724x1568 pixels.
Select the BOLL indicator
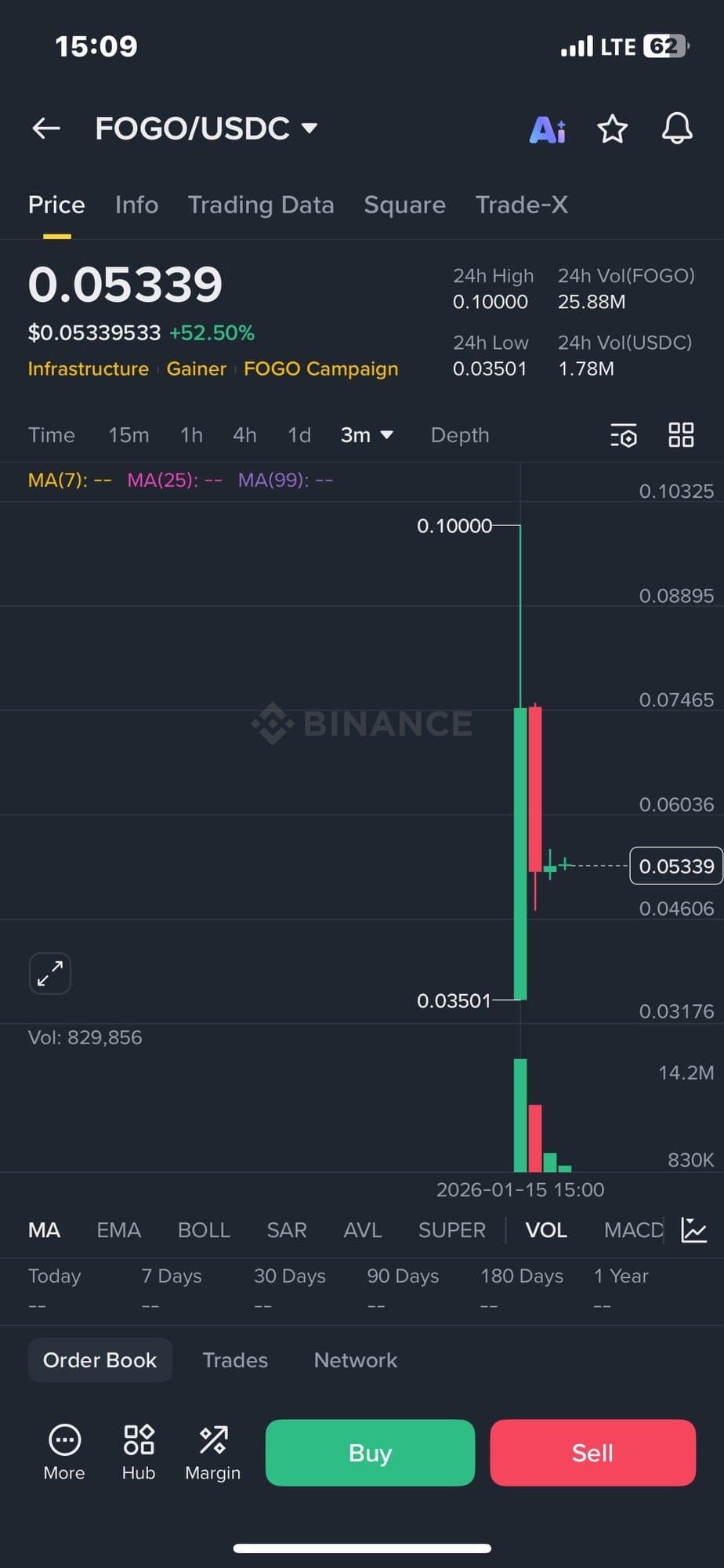click(204, 1230)
